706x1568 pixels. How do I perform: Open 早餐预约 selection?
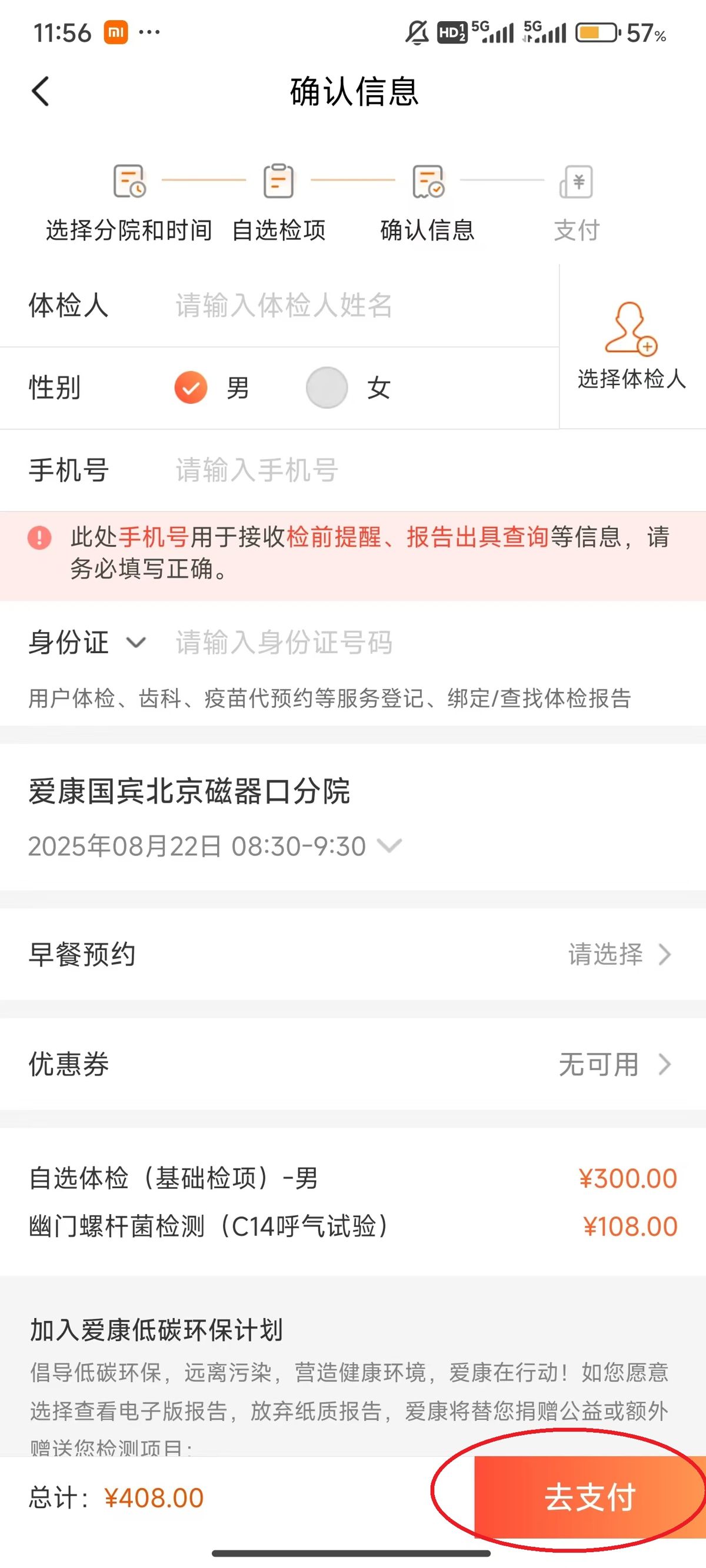tap(618, 954)
